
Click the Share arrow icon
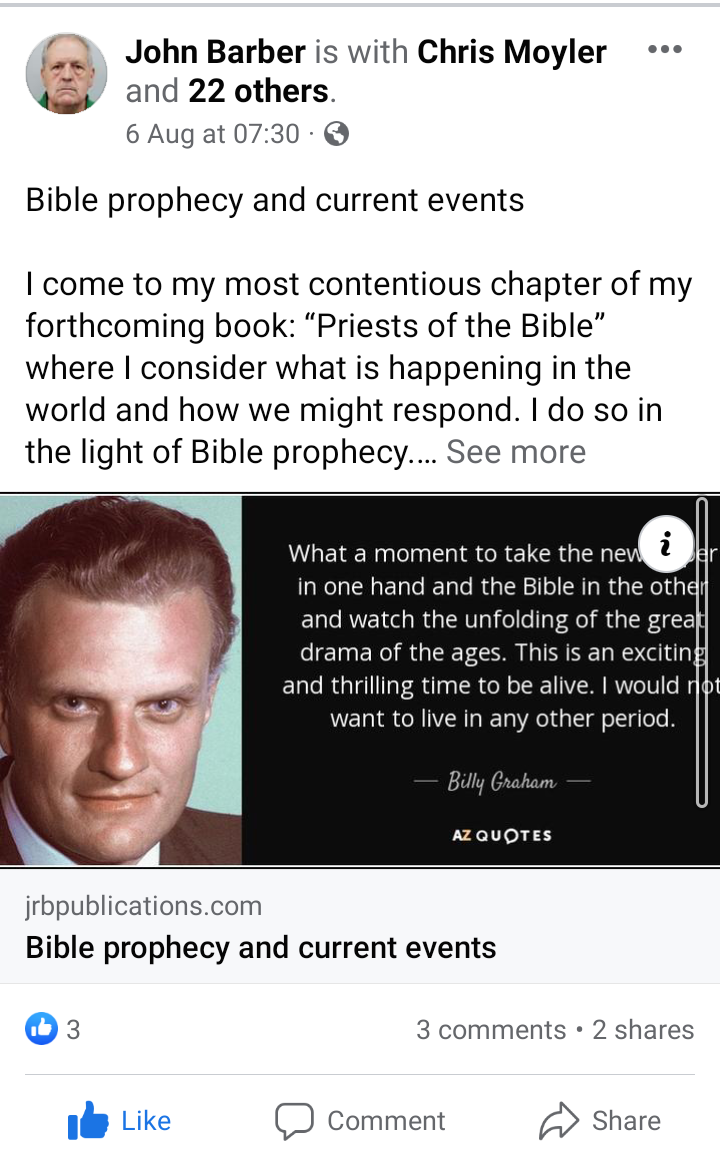(559, 1120)
